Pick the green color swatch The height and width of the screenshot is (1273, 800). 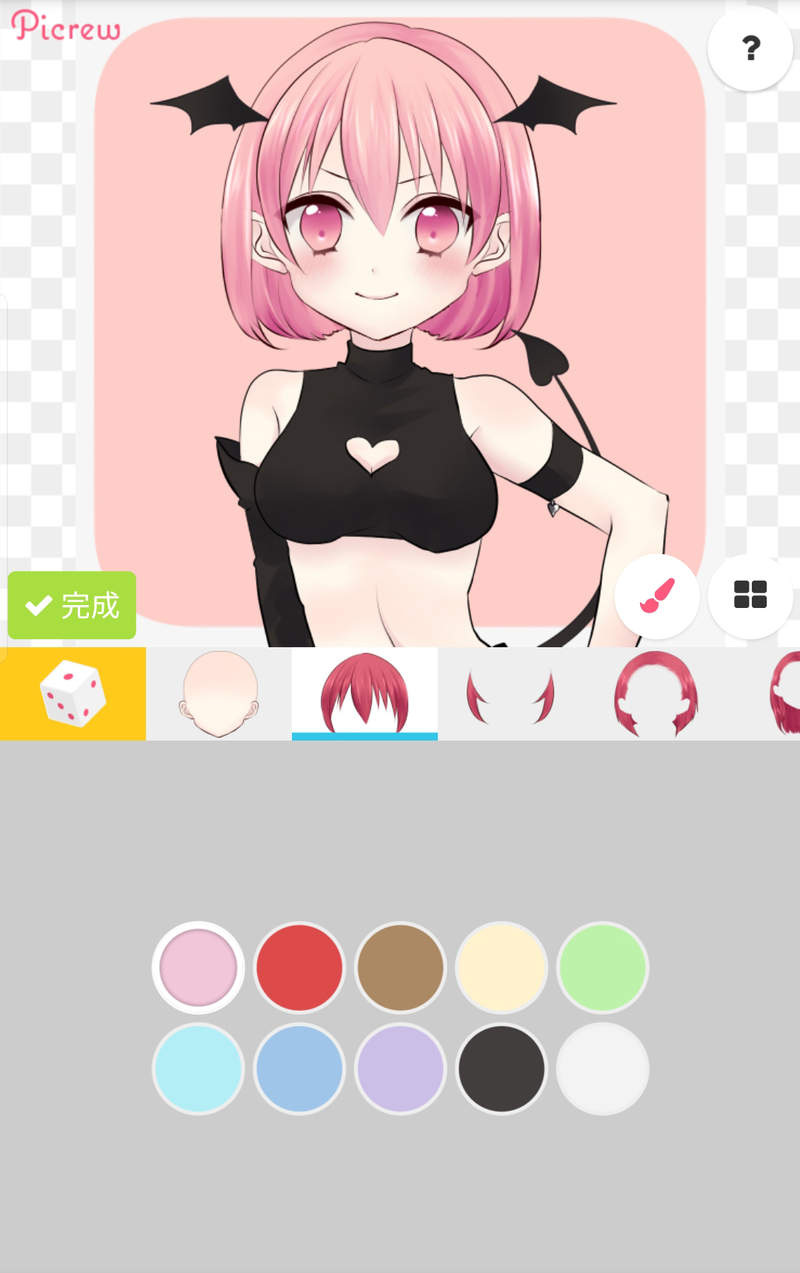(x=602, y=968)
